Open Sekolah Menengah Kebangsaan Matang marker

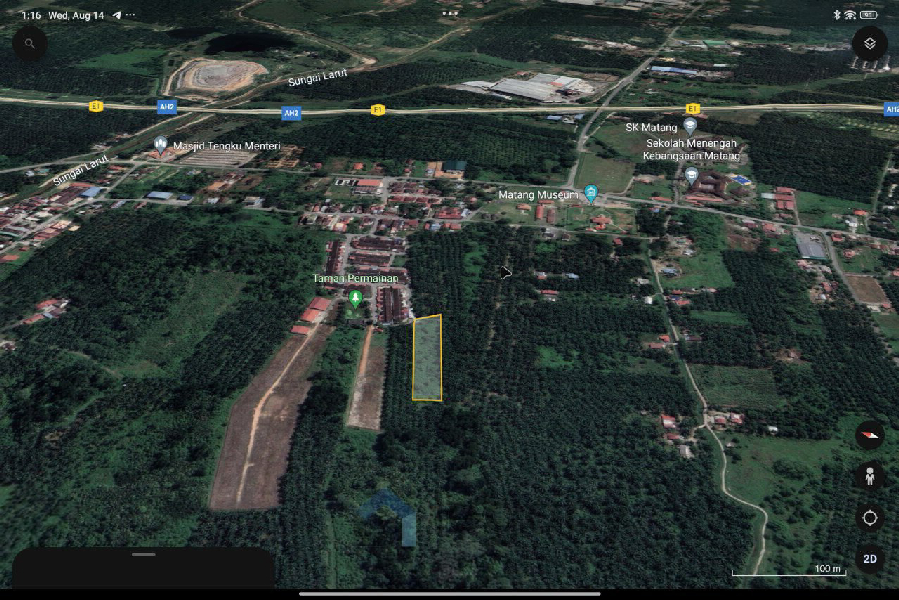click(x=691, y=174)
